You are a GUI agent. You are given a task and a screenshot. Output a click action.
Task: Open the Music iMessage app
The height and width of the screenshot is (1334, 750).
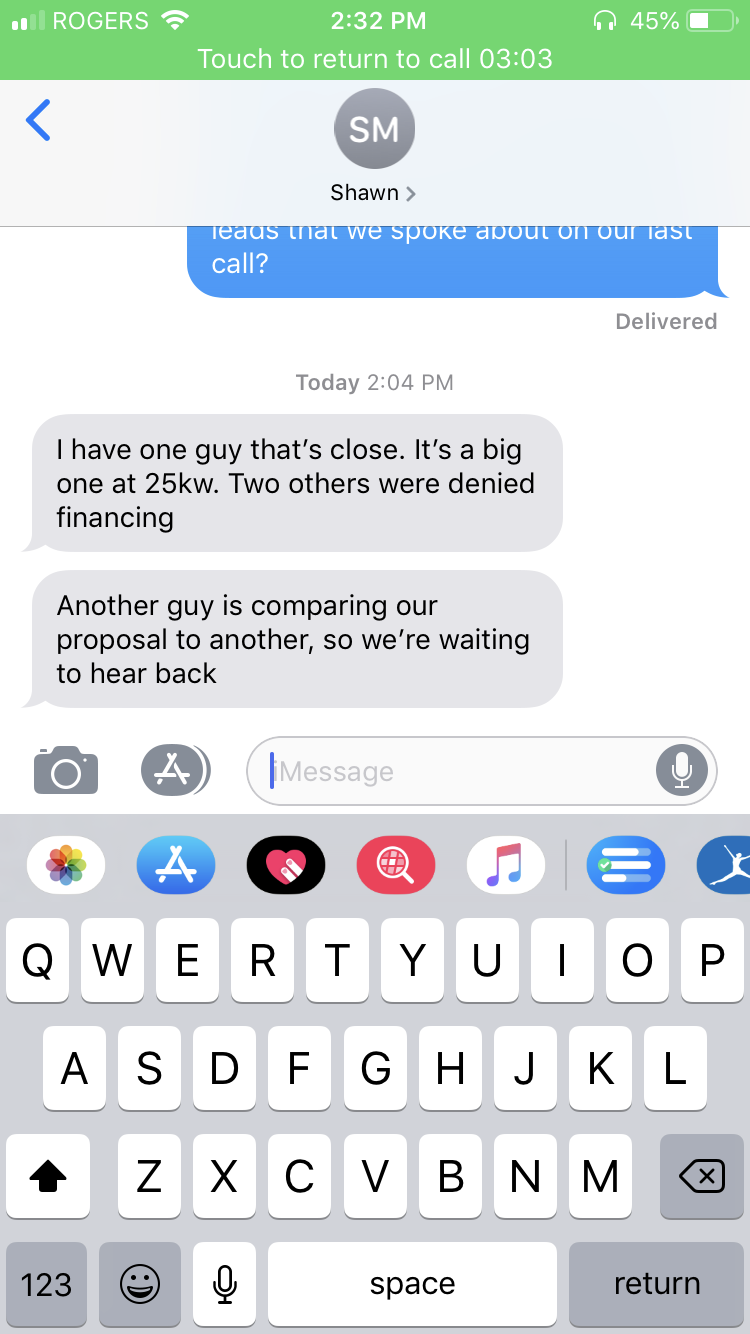tap(506, 865)
